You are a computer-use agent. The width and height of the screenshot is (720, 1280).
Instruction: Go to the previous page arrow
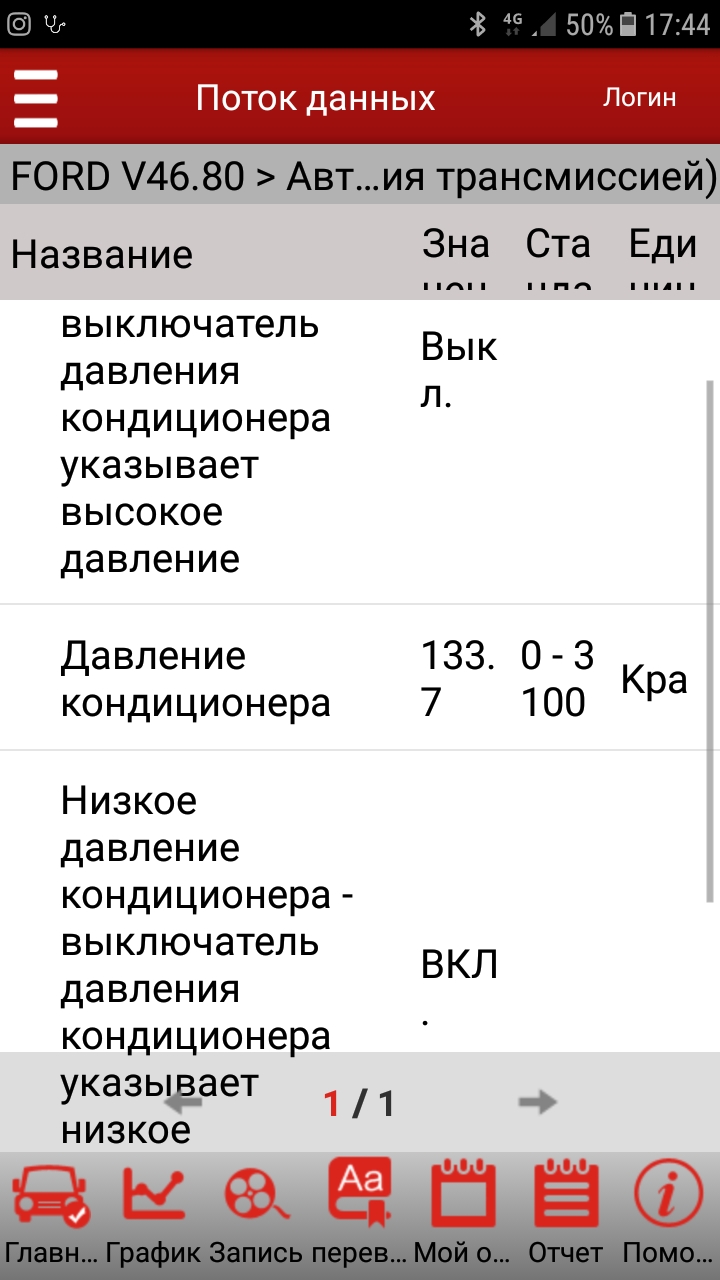coord(183,1102)
